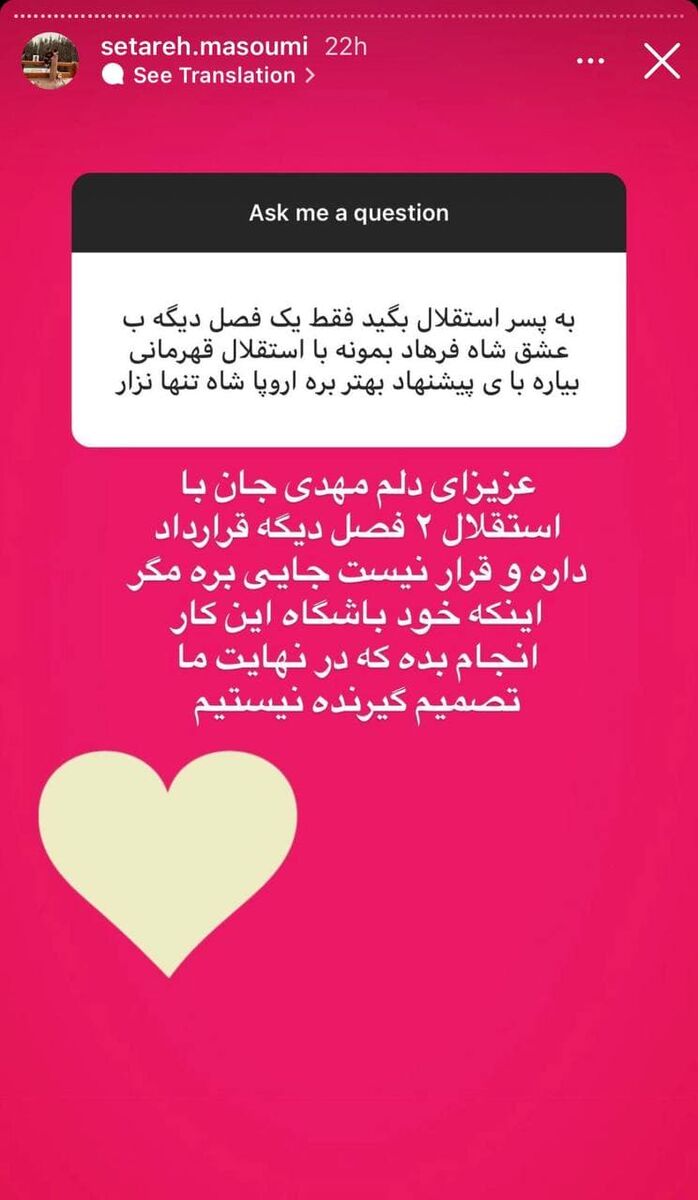
Task: Tap See Translation under the username
Action: click(x=214, y=75)
